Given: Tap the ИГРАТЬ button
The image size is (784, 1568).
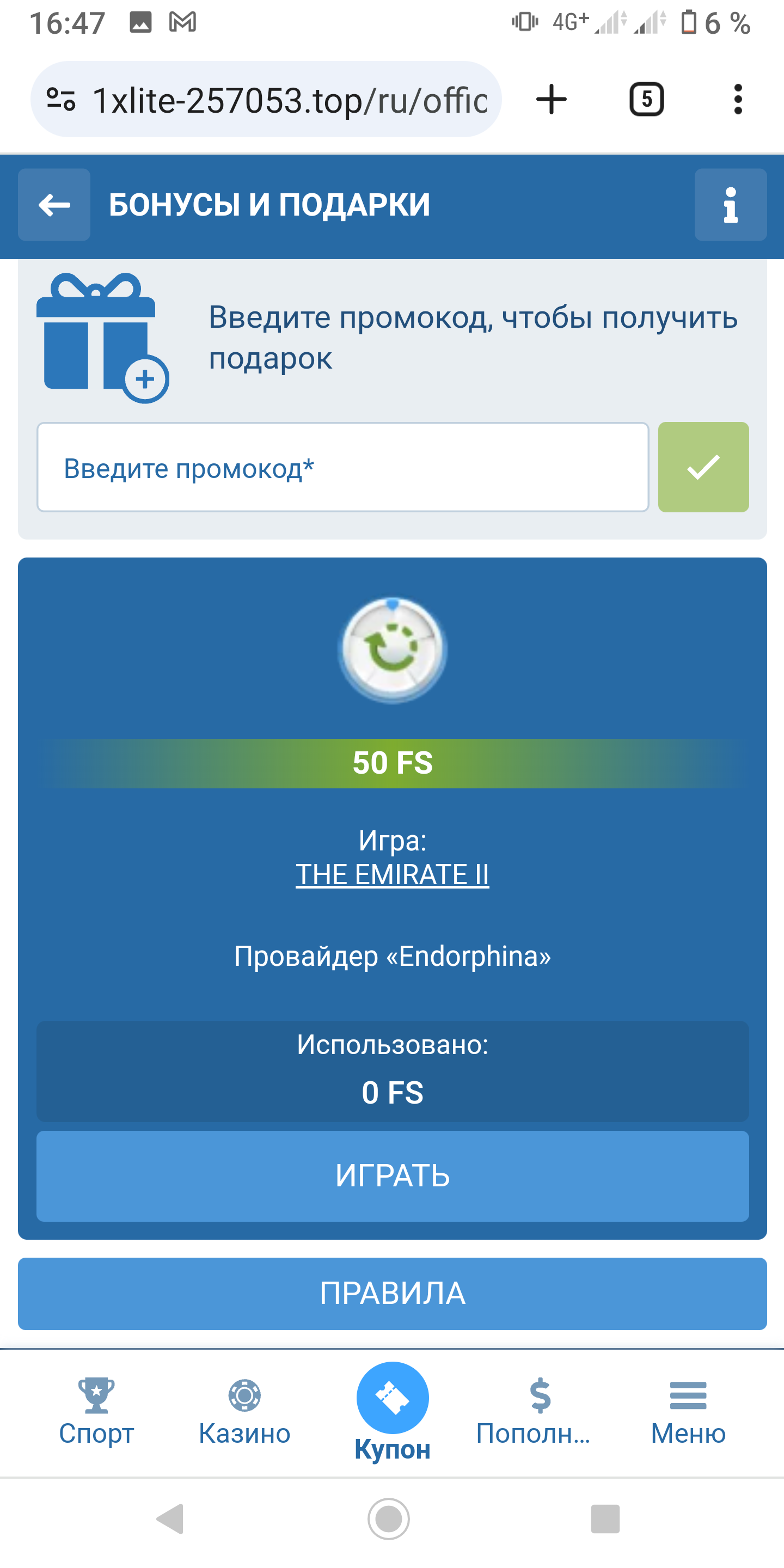Looking at the screenshot, I should [392, 1175].
